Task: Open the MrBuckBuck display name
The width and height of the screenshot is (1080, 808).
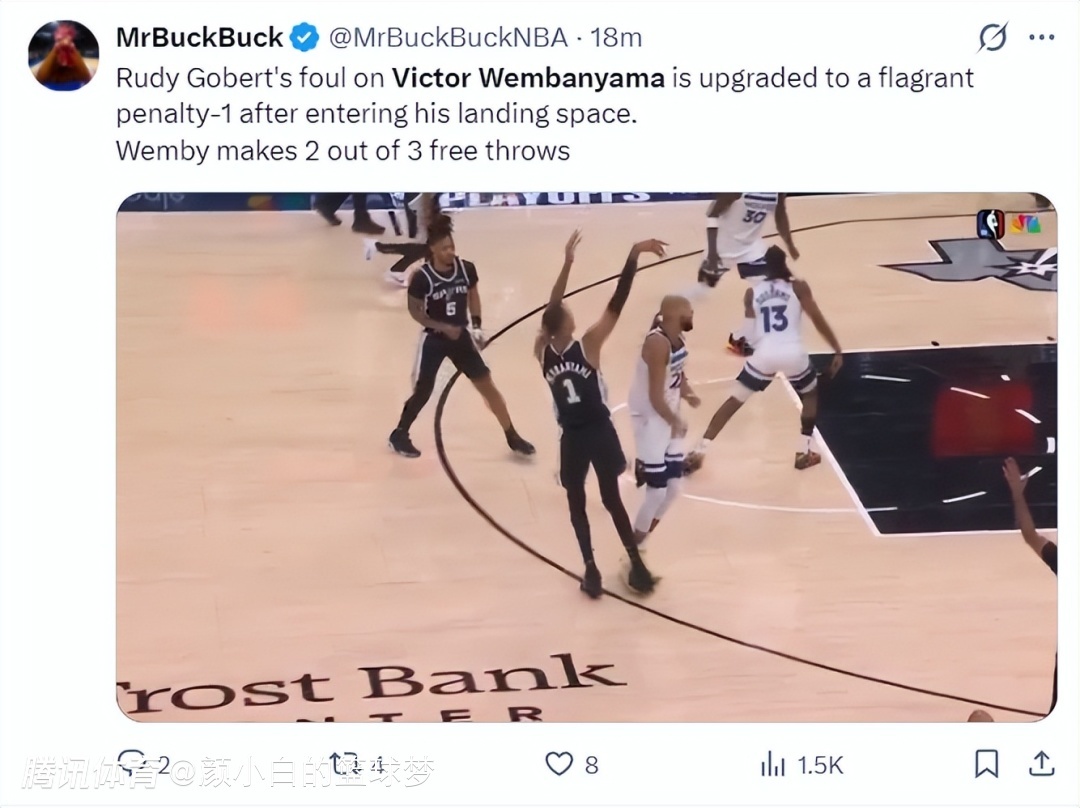Action: tap(200, 37)
